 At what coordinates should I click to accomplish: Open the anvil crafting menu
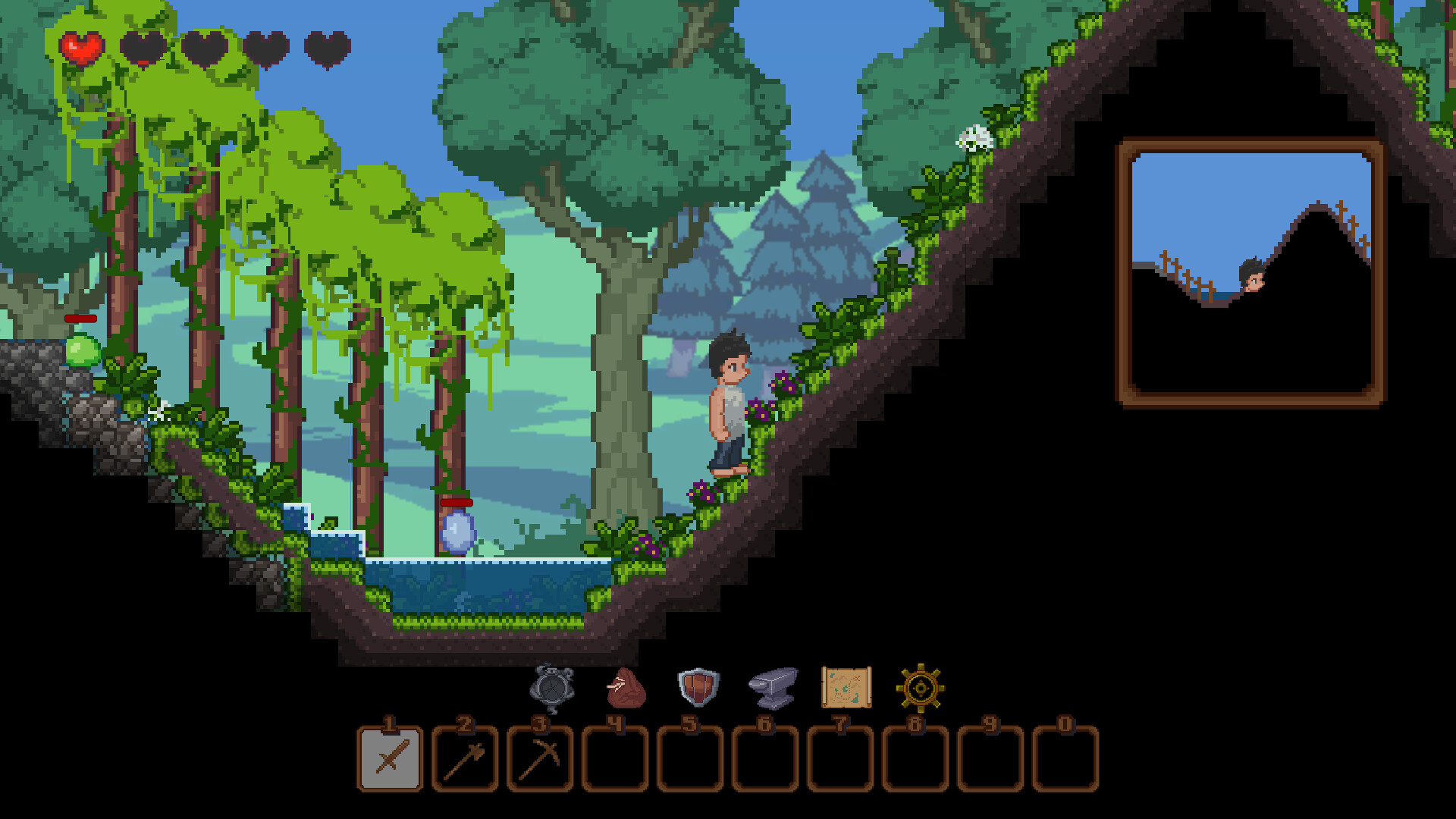[x=773, y=687]
